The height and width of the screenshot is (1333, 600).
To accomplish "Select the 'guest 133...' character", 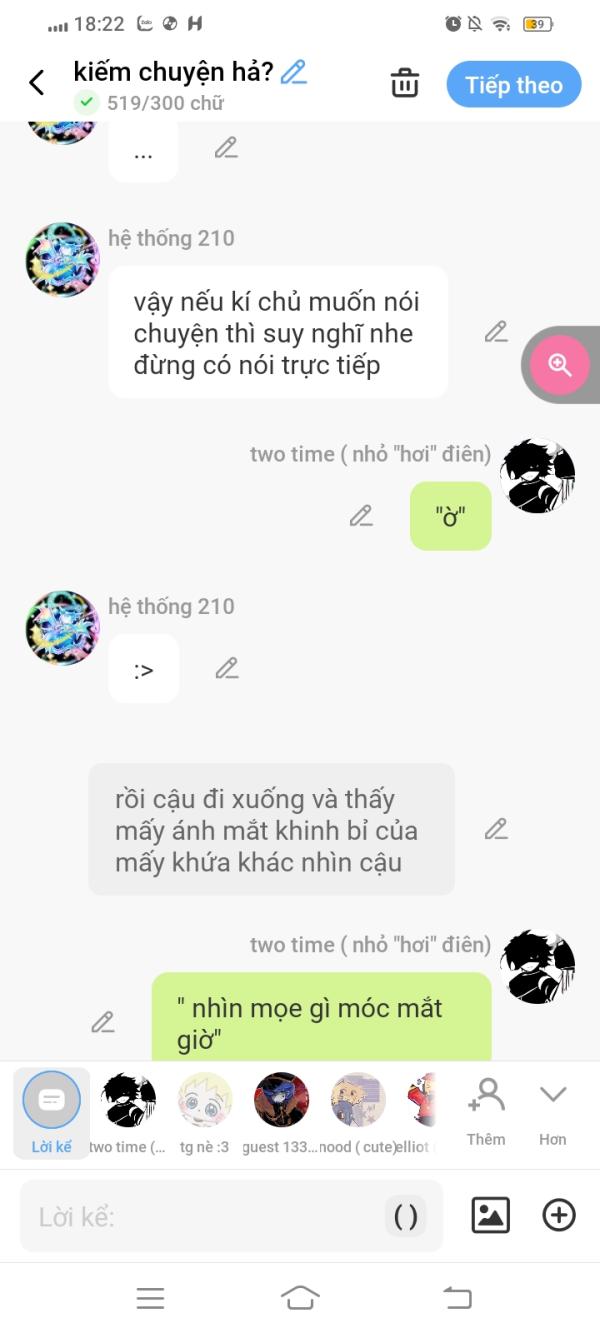I will point(281,1110).
